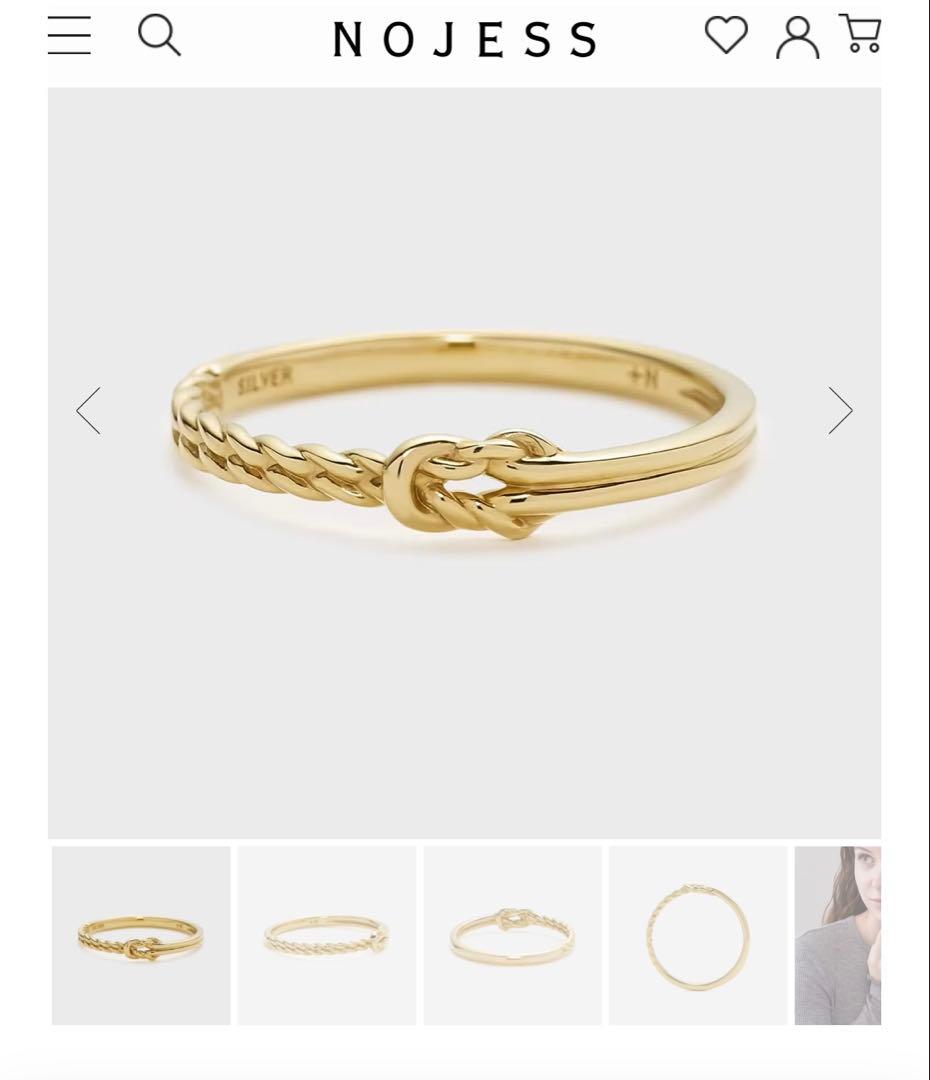
Task: Open the account profile icon
Action: click(797, 38)
